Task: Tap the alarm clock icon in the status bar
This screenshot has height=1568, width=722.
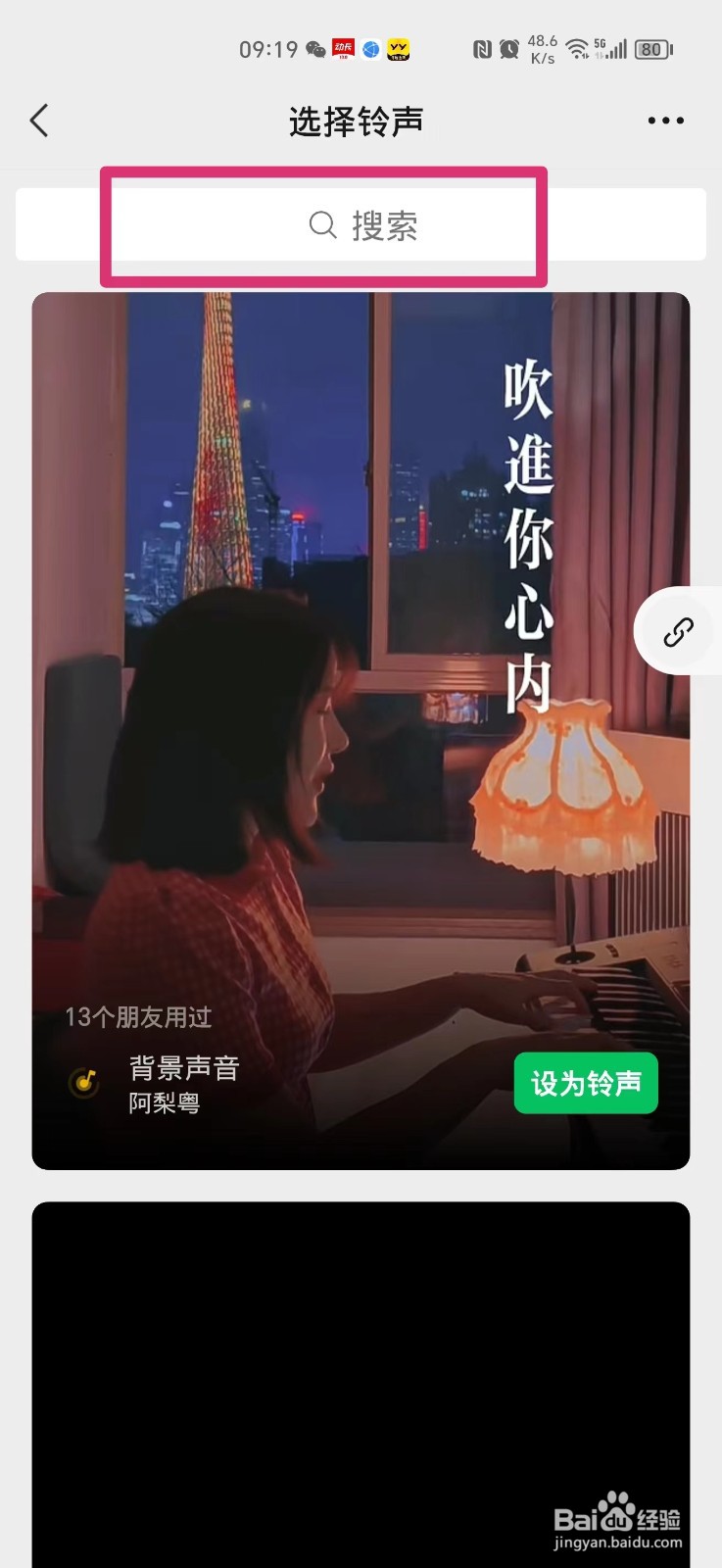Action: pos(510,48)
